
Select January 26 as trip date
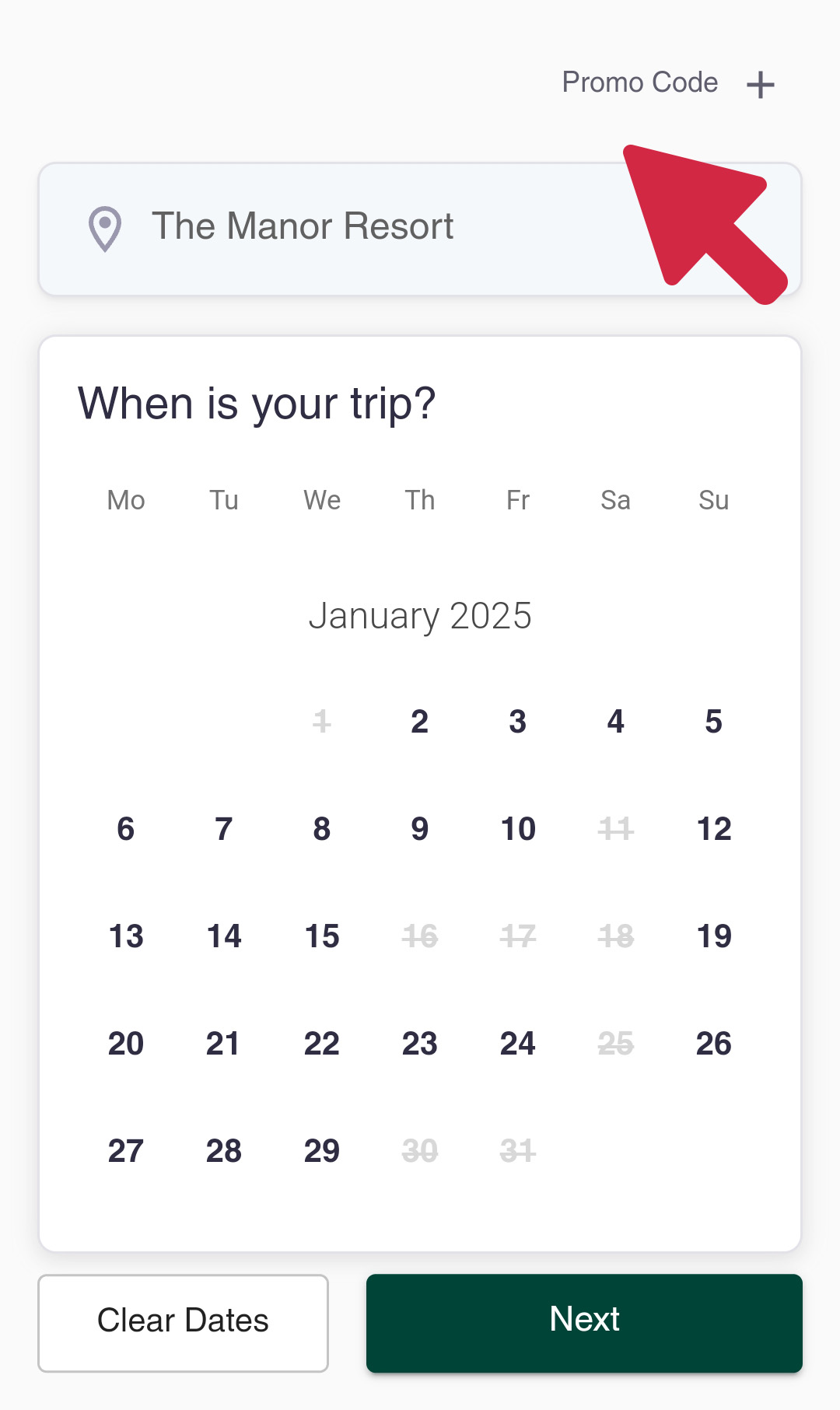(713, 1044)
